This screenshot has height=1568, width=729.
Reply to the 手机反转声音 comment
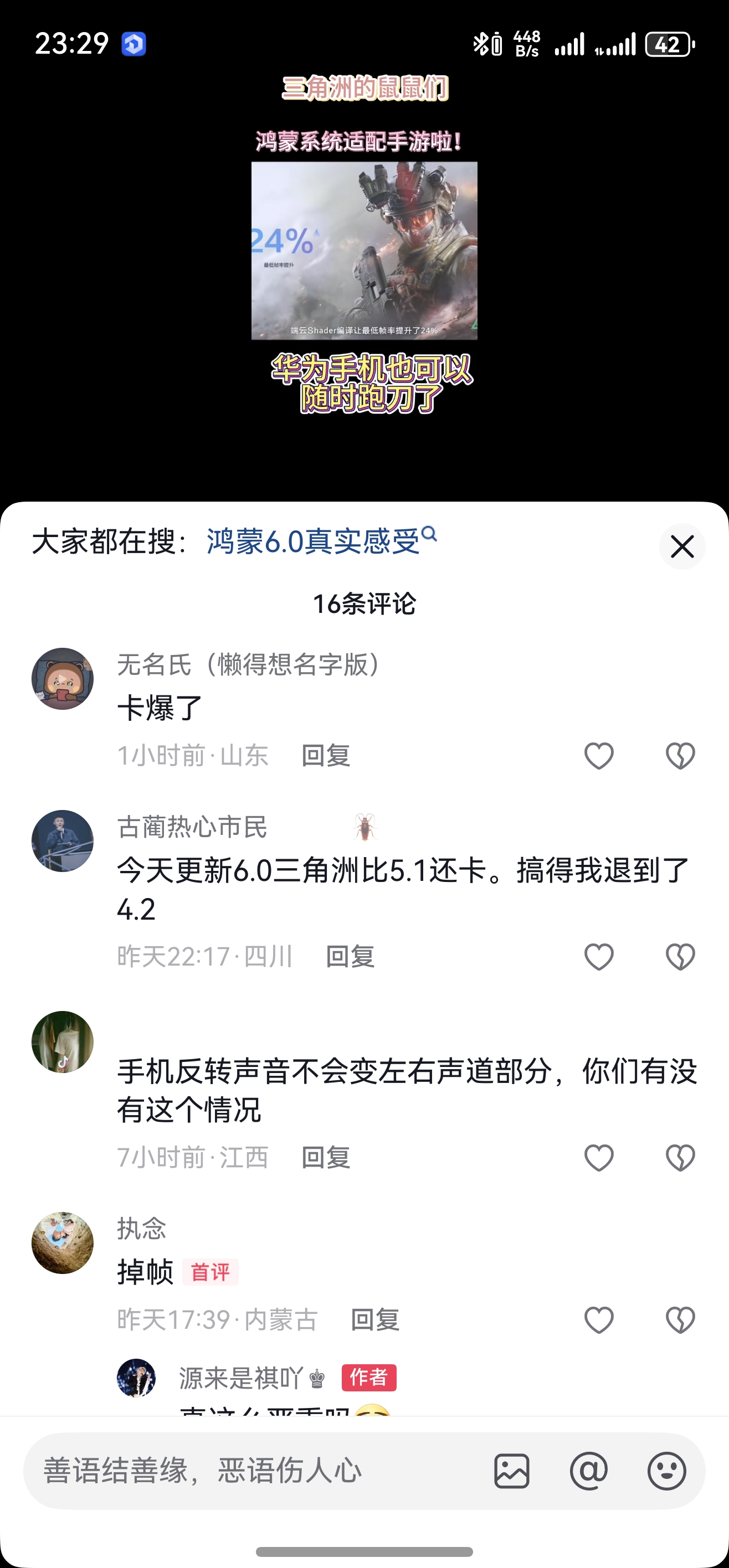(326, 1157)
